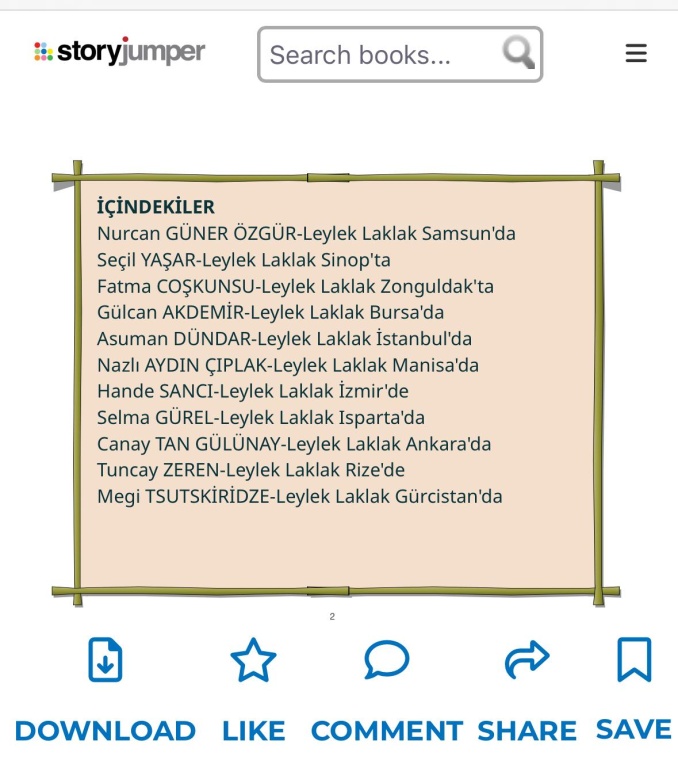Focus the Search books field
This screenshot has height=768, width=678.
tap(380, 54)
